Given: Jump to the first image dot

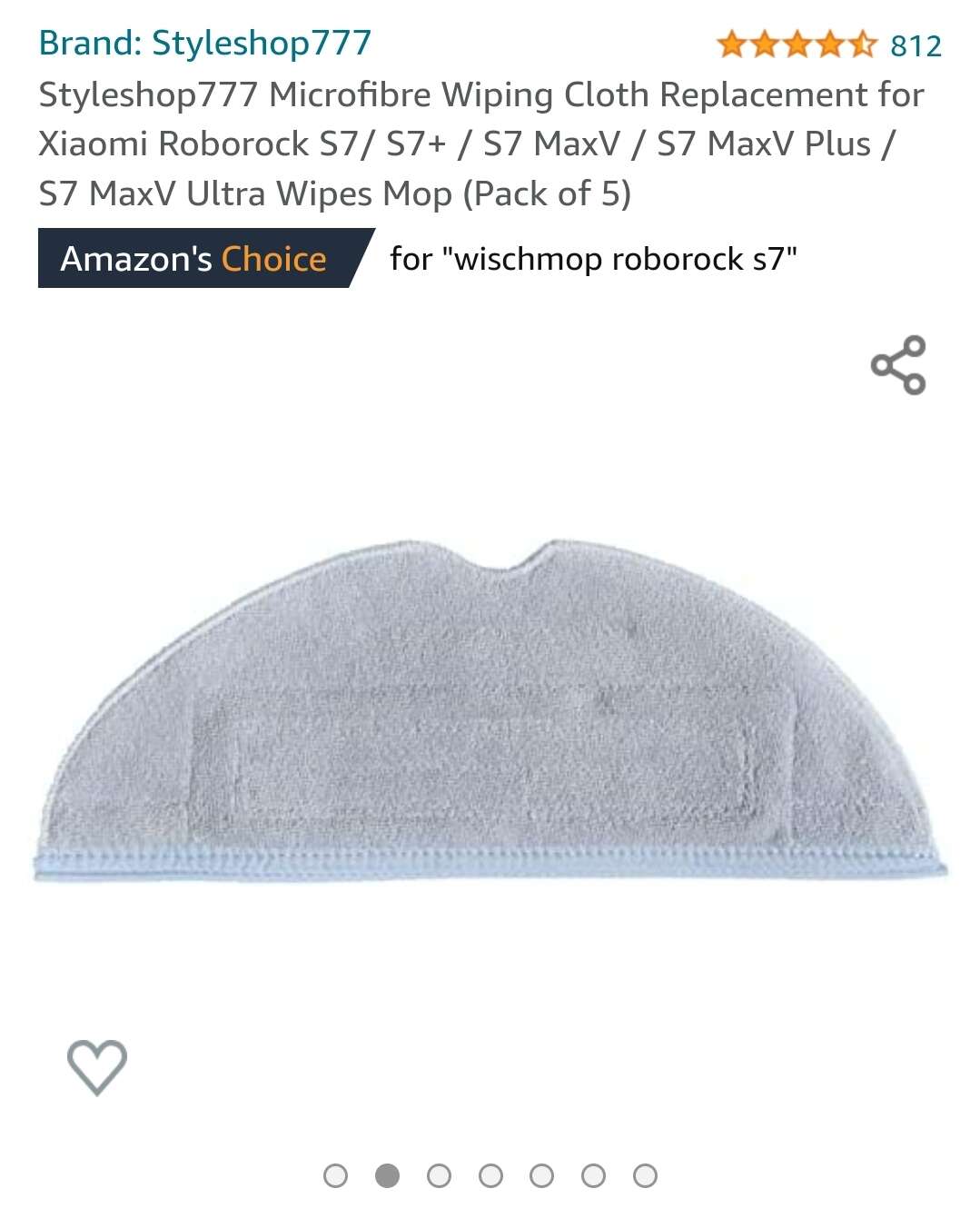Looking at the screenshot, I should tap(335, 1175).
